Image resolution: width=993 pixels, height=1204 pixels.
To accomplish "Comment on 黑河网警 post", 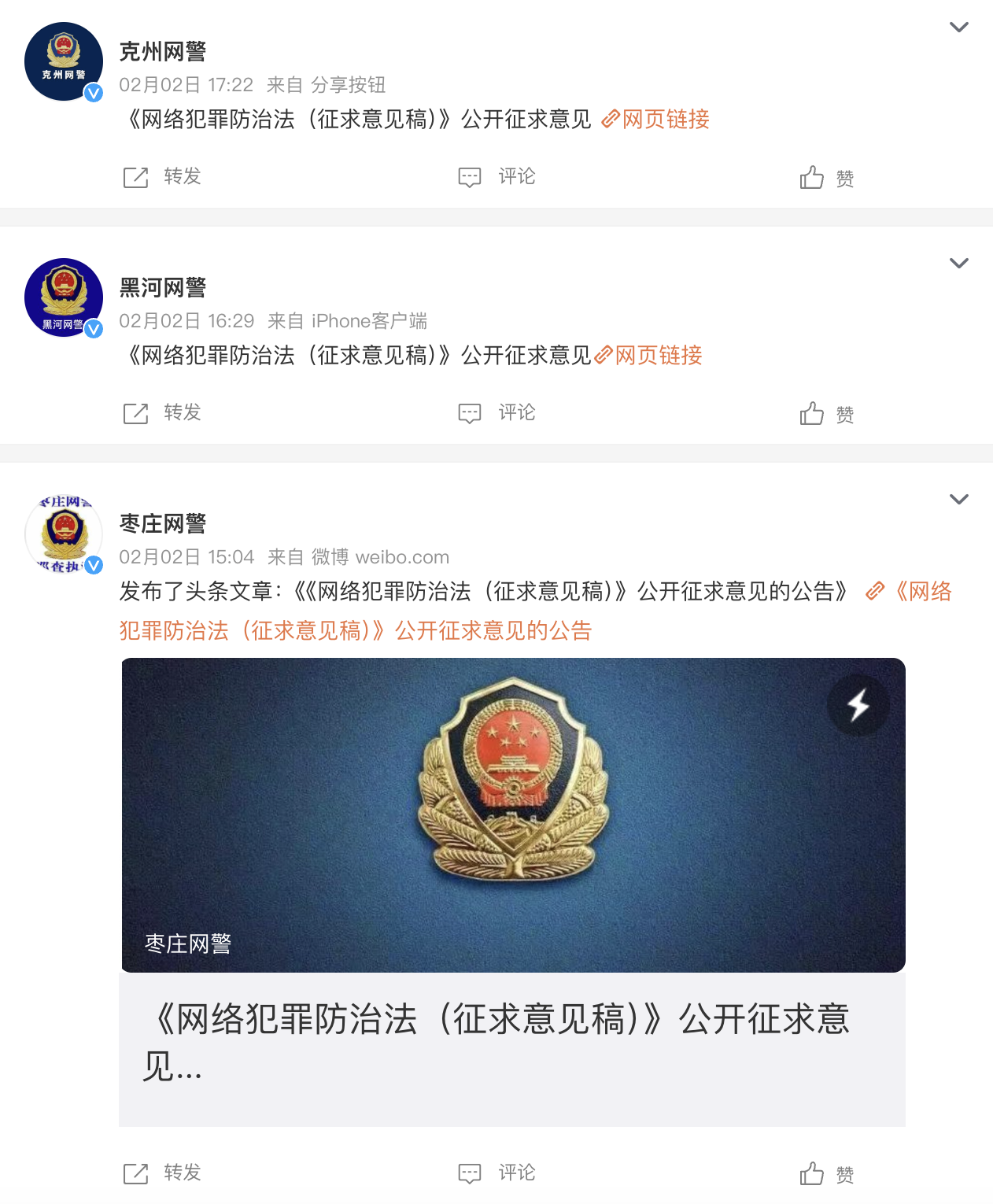I will 497,413.
